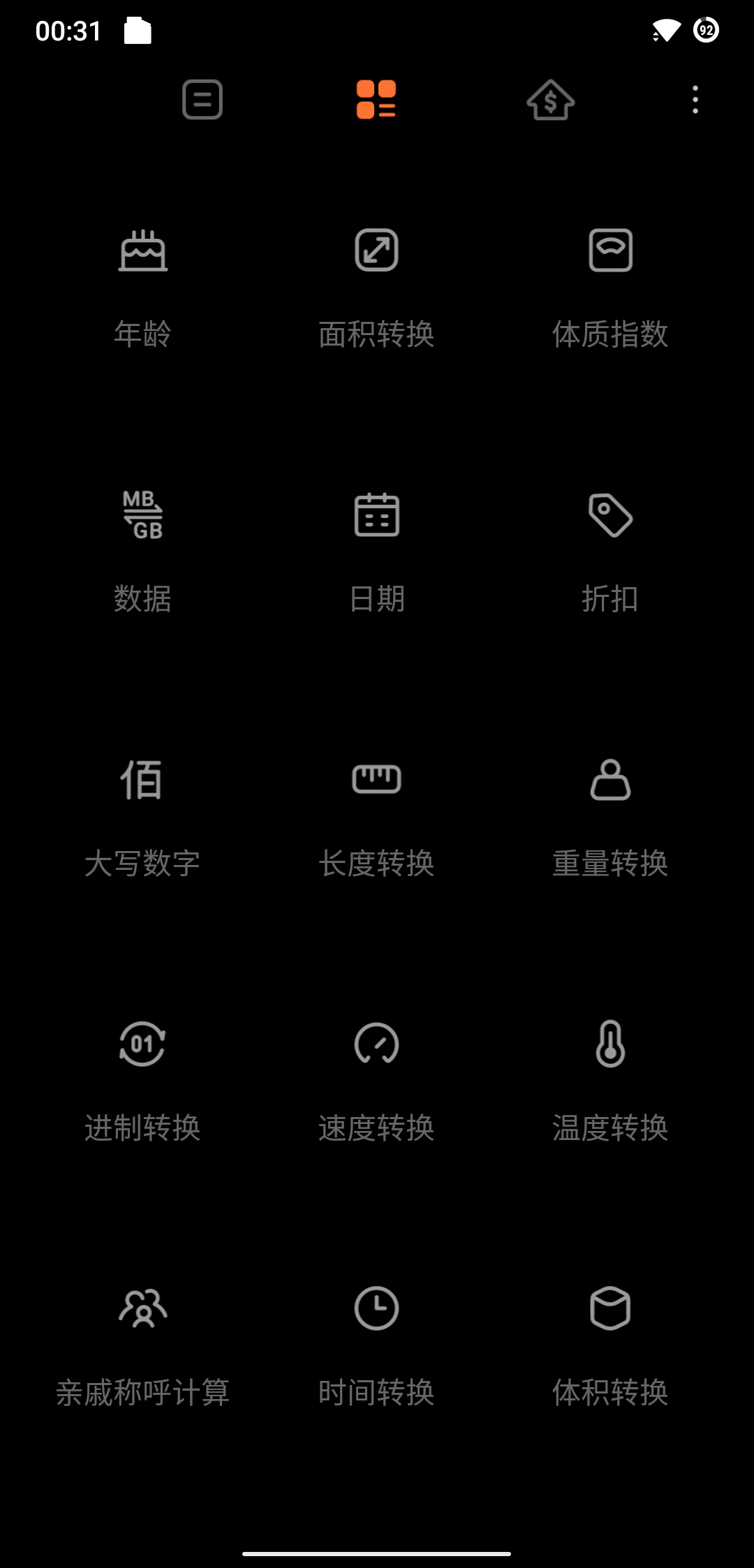
Task: Open 进制转换 numeral system converter
Action: point(142,1081)
